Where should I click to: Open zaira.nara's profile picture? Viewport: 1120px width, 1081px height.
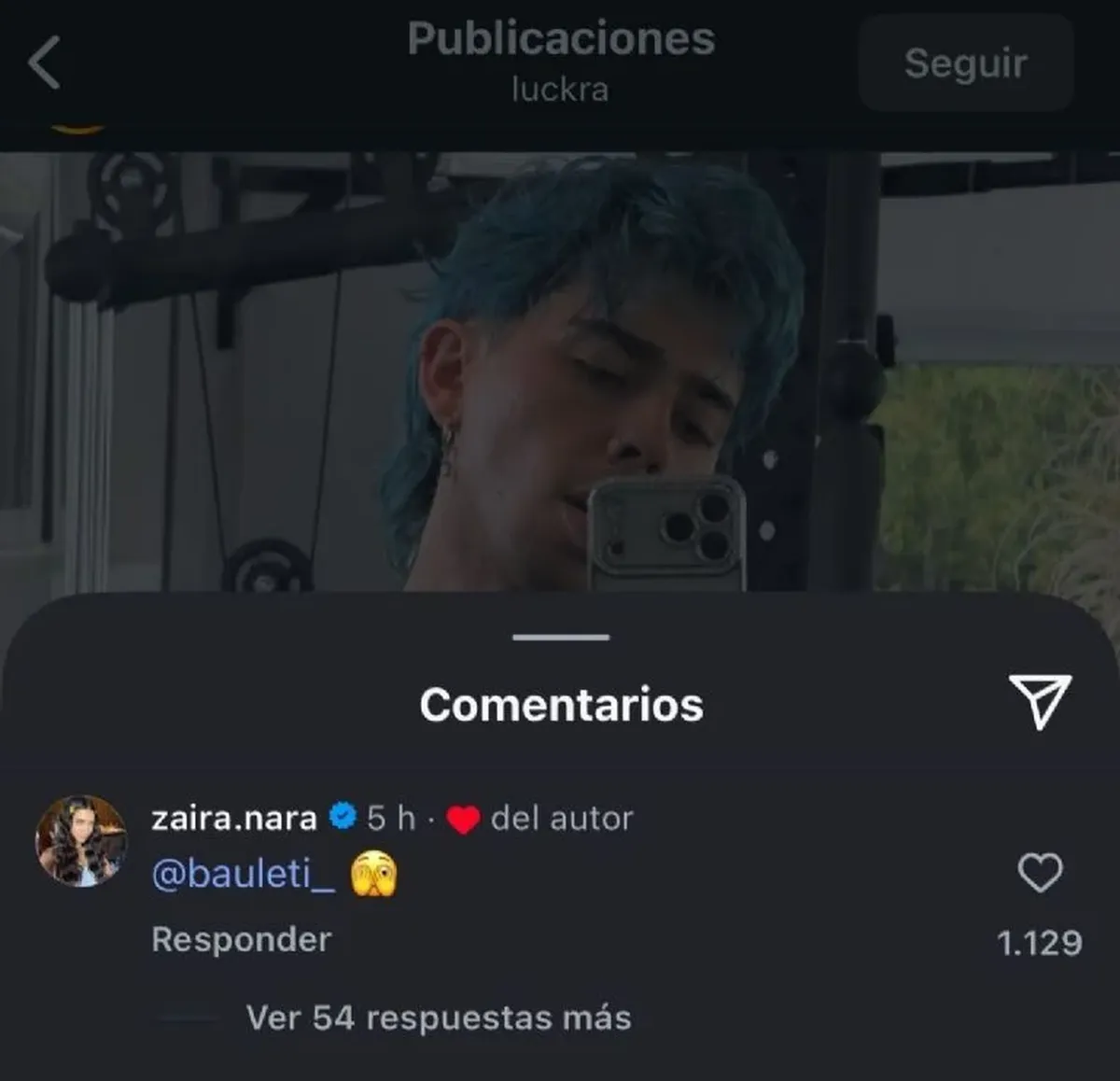pos(81,841)
